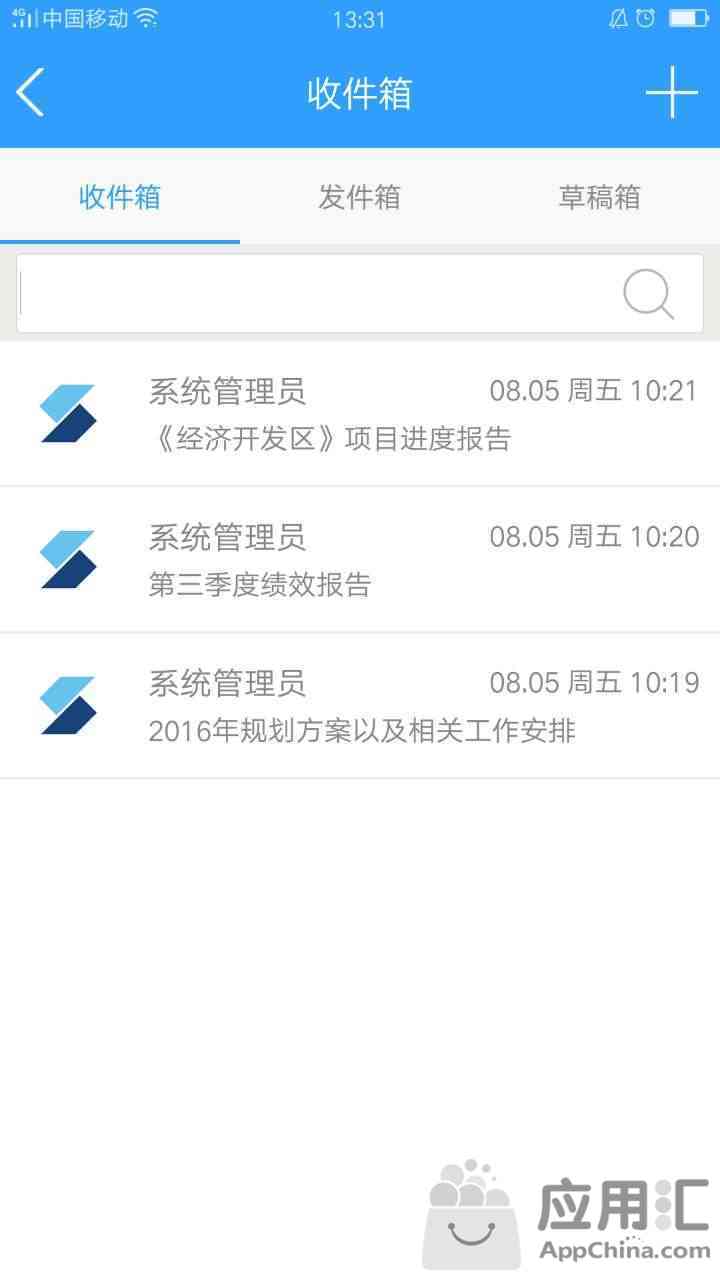This screenshot has height=1280, width=720.
Task: Open the 2016年规划方案以及相关工作安排 message
Action: pos(360,706)
